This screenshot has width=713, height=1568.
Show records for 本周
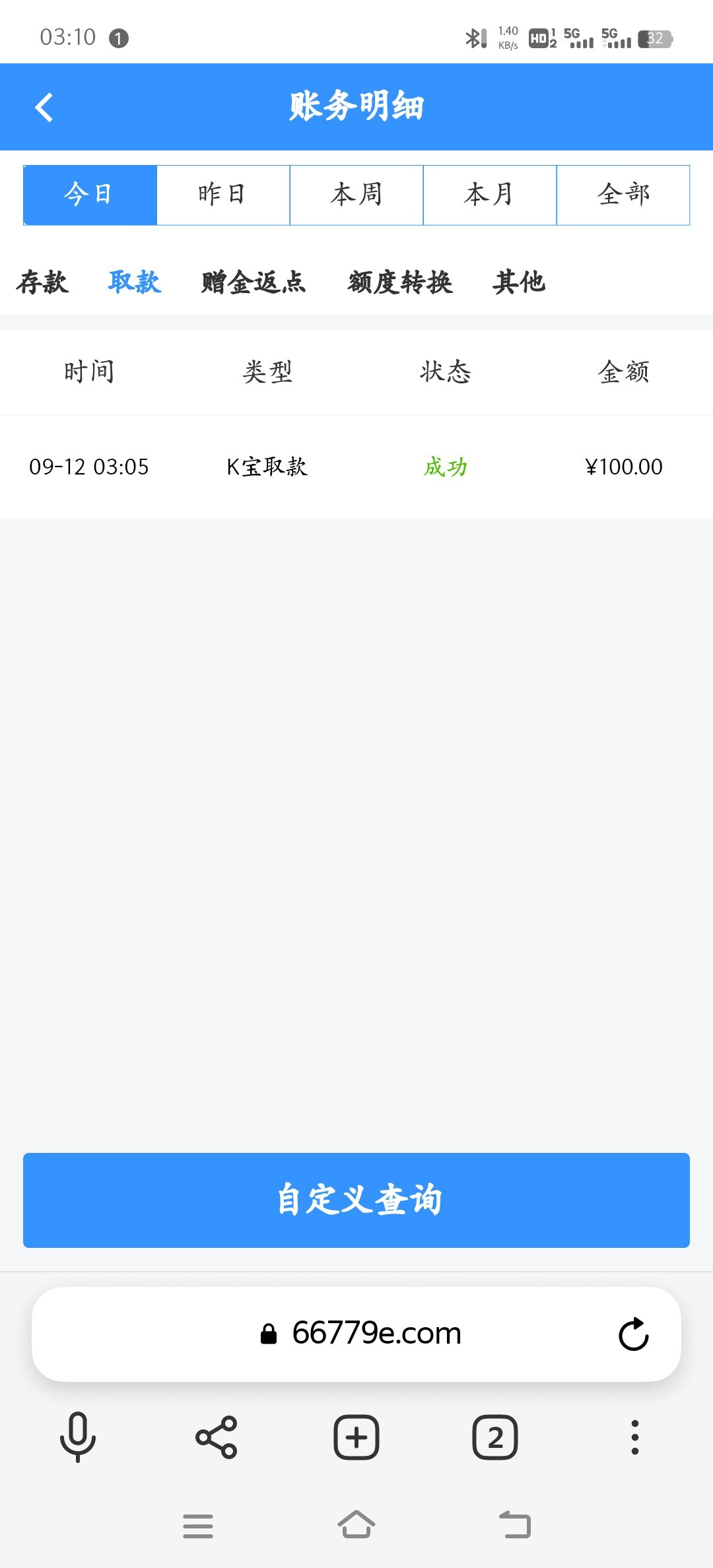coord(356,195)
